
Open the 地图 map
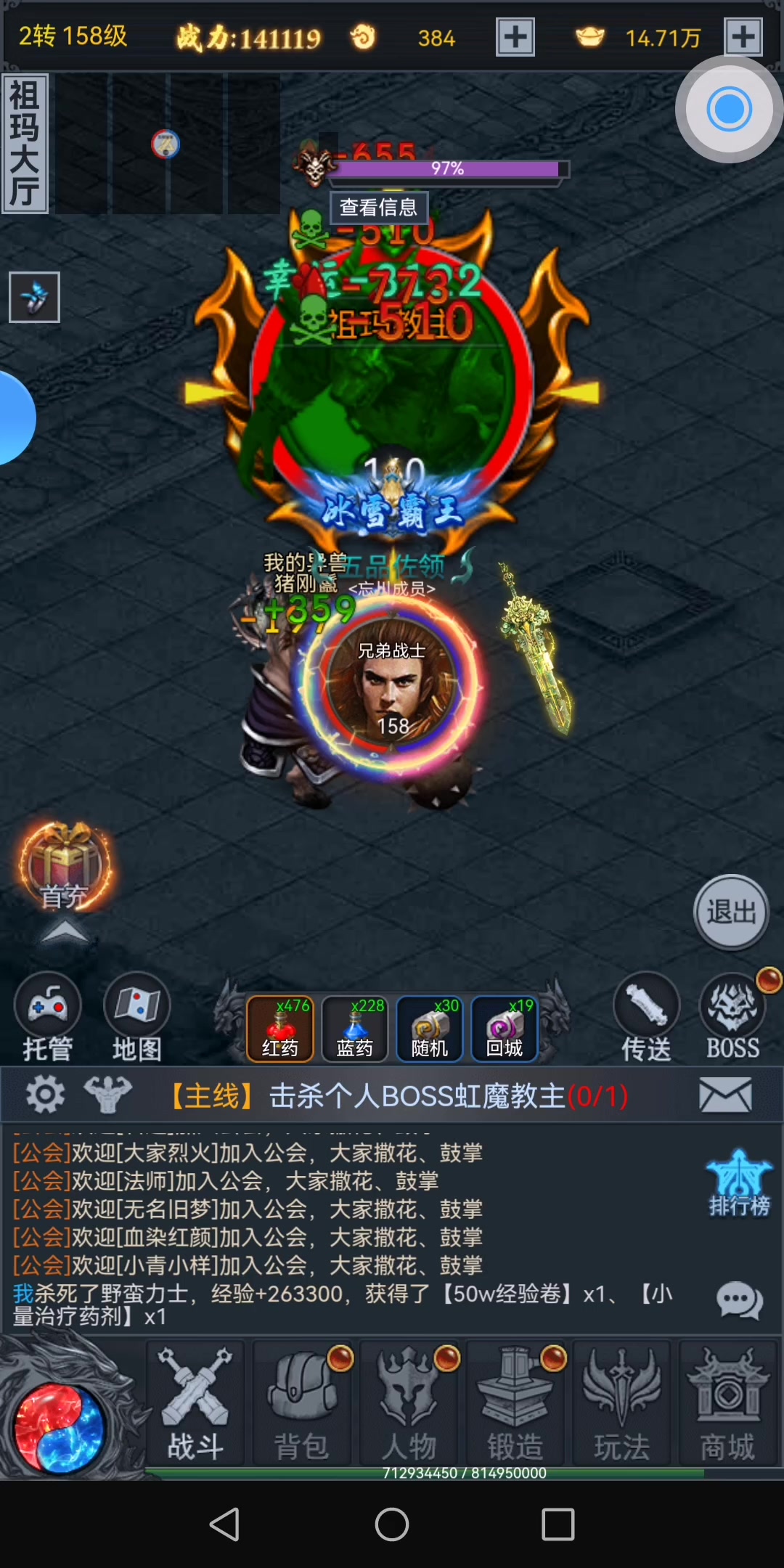[136, 1018]
